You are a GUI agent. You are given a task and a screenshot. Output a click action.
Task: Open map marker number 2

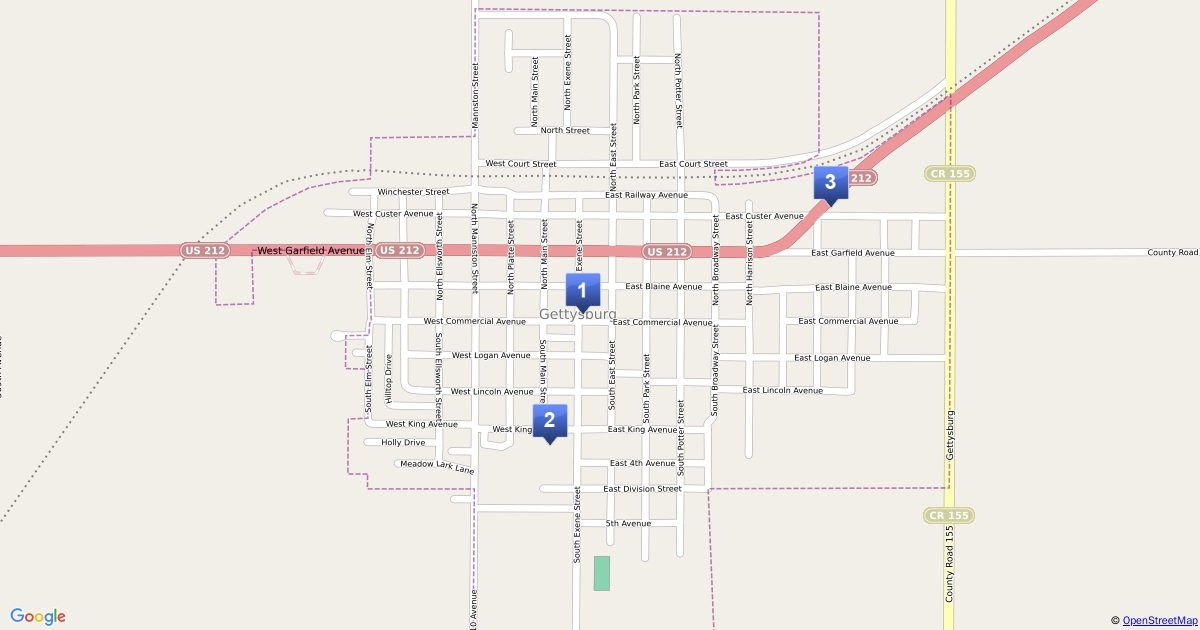pyautogui.click(x=550, y=422)
